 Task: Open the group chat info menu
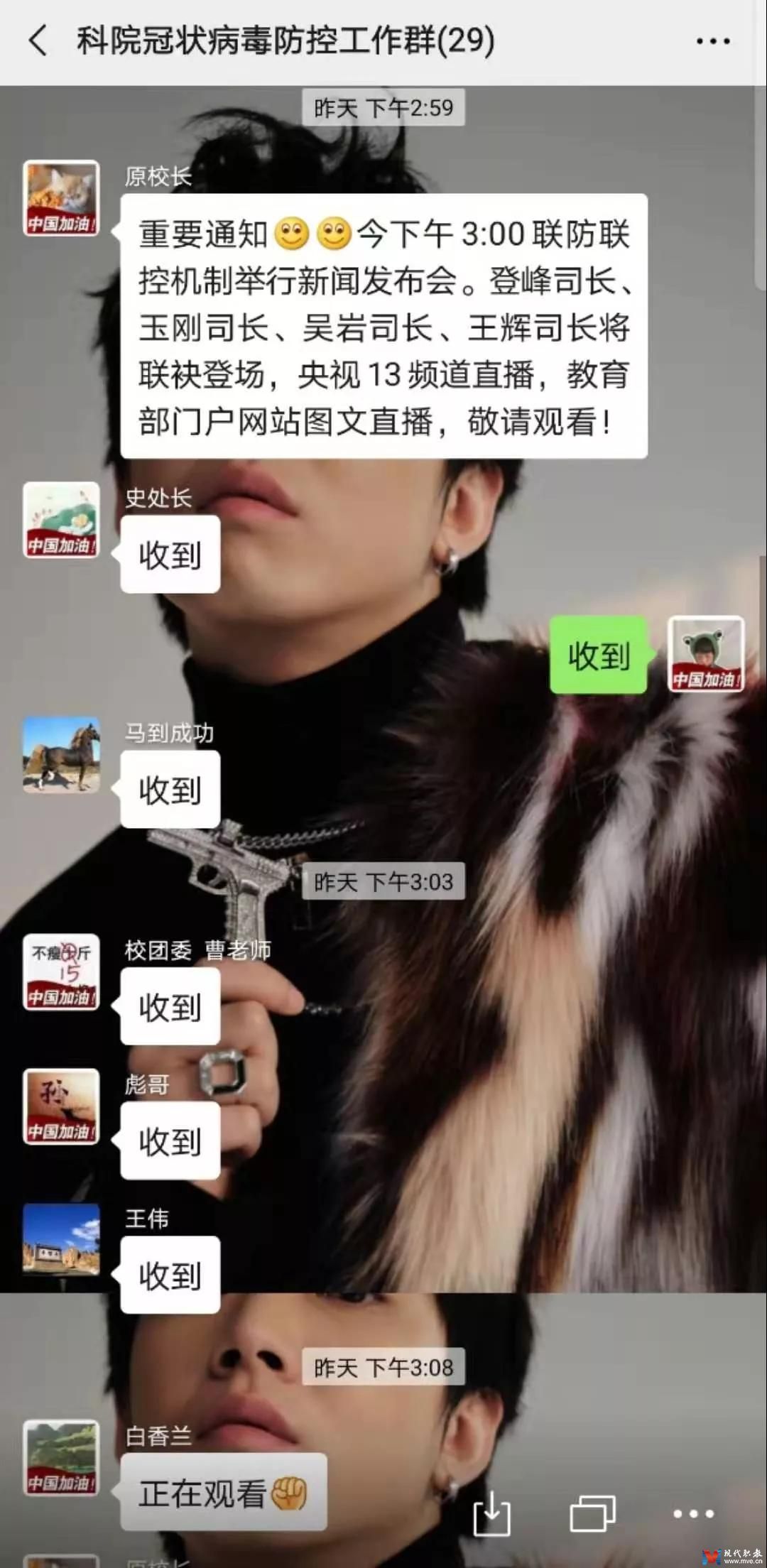[712, 41]
